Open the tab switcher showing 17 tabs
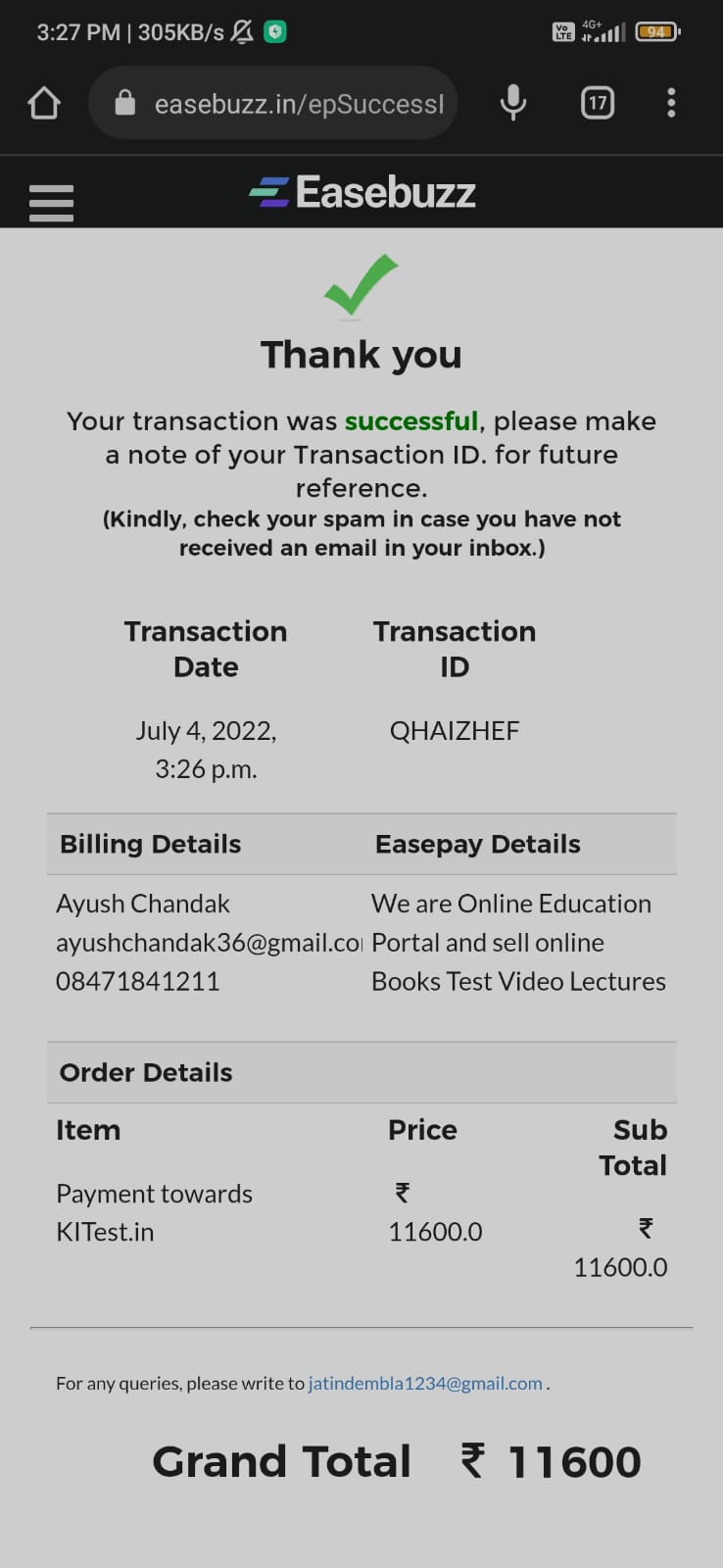Screen dimensions: 723x1568 (x=598, y=103)
